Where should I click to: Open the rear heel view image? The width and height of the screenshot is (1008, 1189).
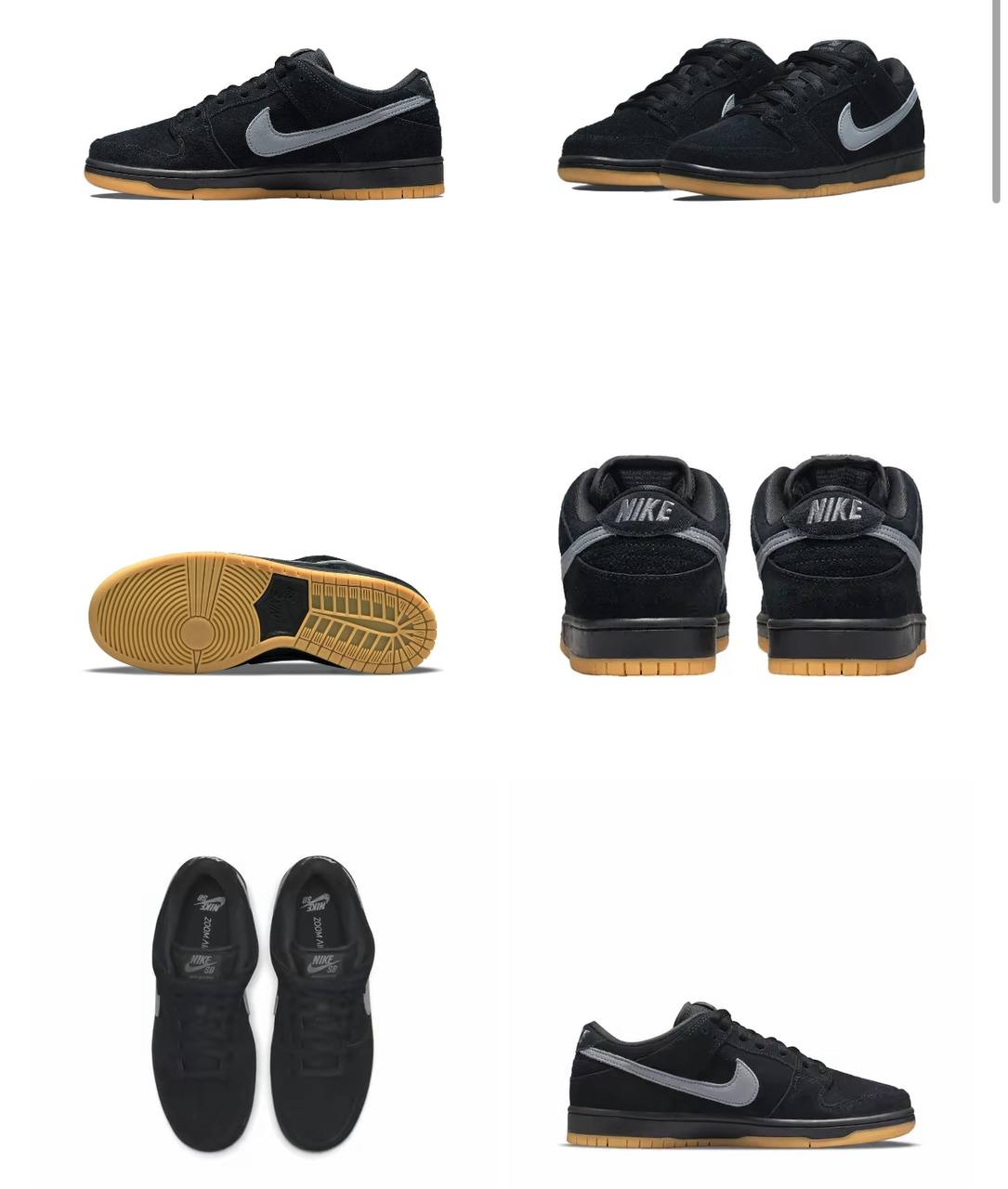pyautogui.click(x=740, y=565)
